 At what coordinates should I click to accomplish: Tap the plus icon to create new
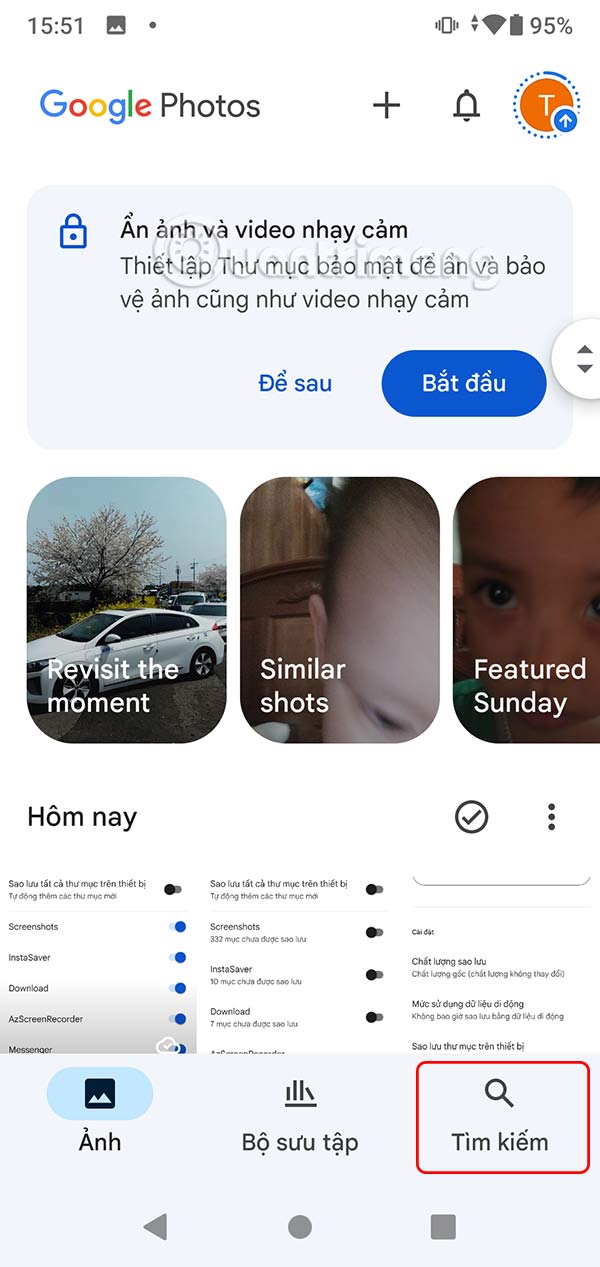(x=386, y=106)
